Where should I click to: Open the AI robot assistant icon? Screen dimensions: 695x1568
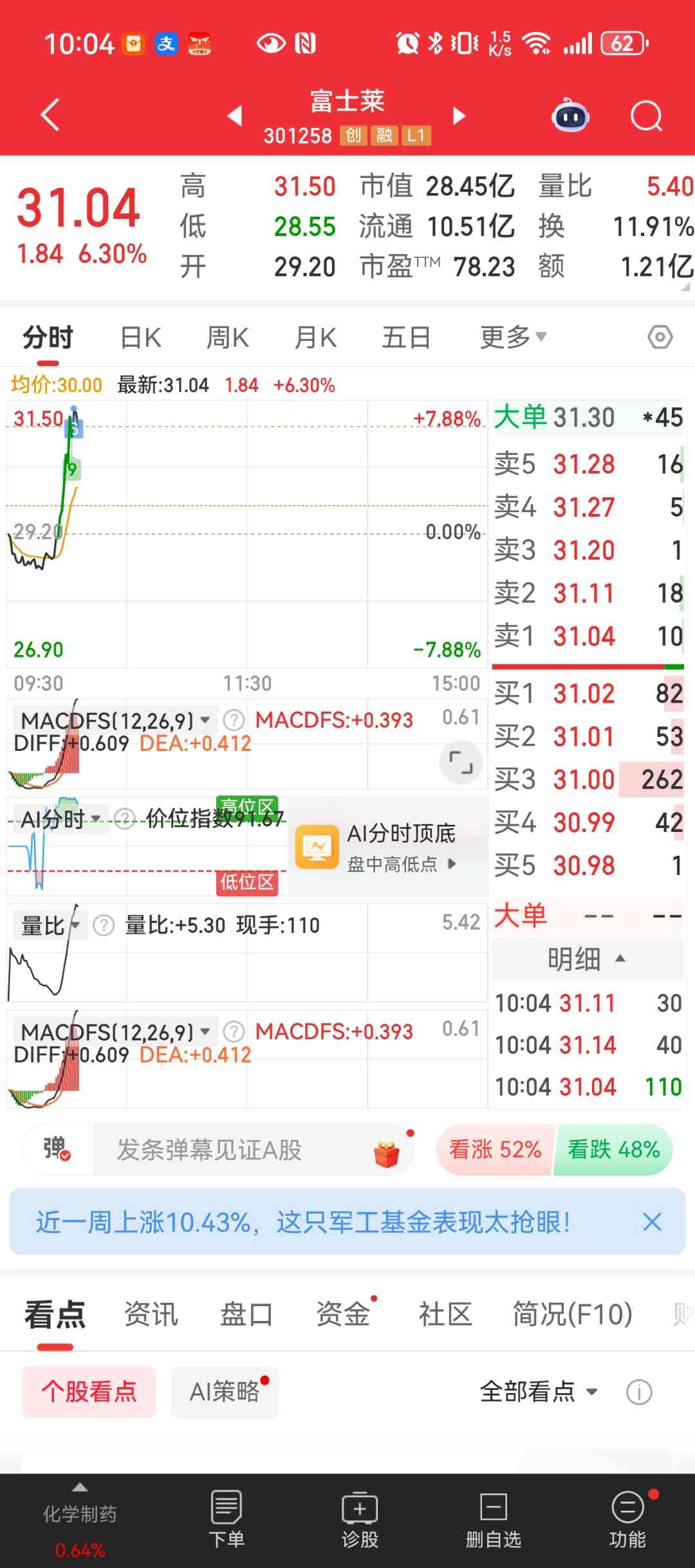[x=570, y=115]
